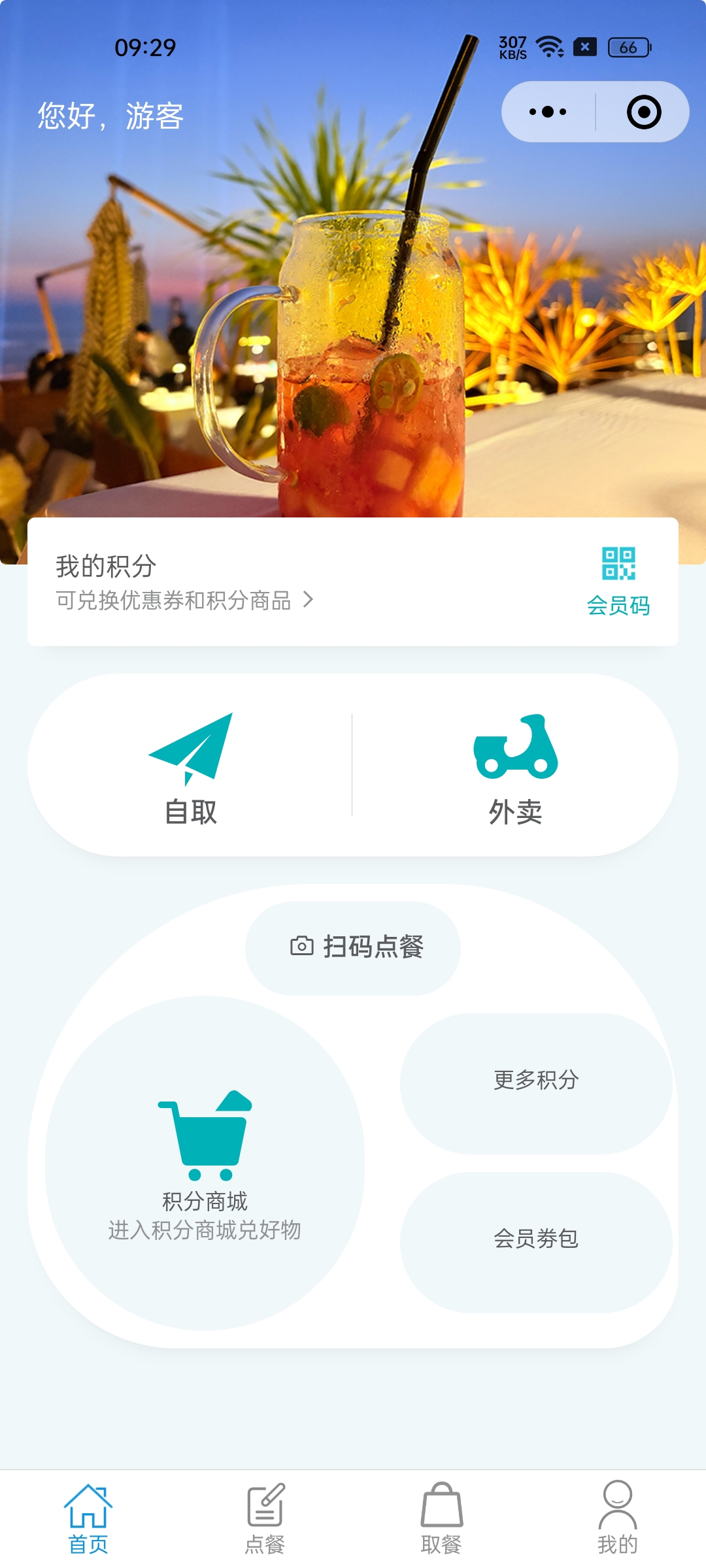View the 会员券包 coupon wallet

click(536, 1239)
